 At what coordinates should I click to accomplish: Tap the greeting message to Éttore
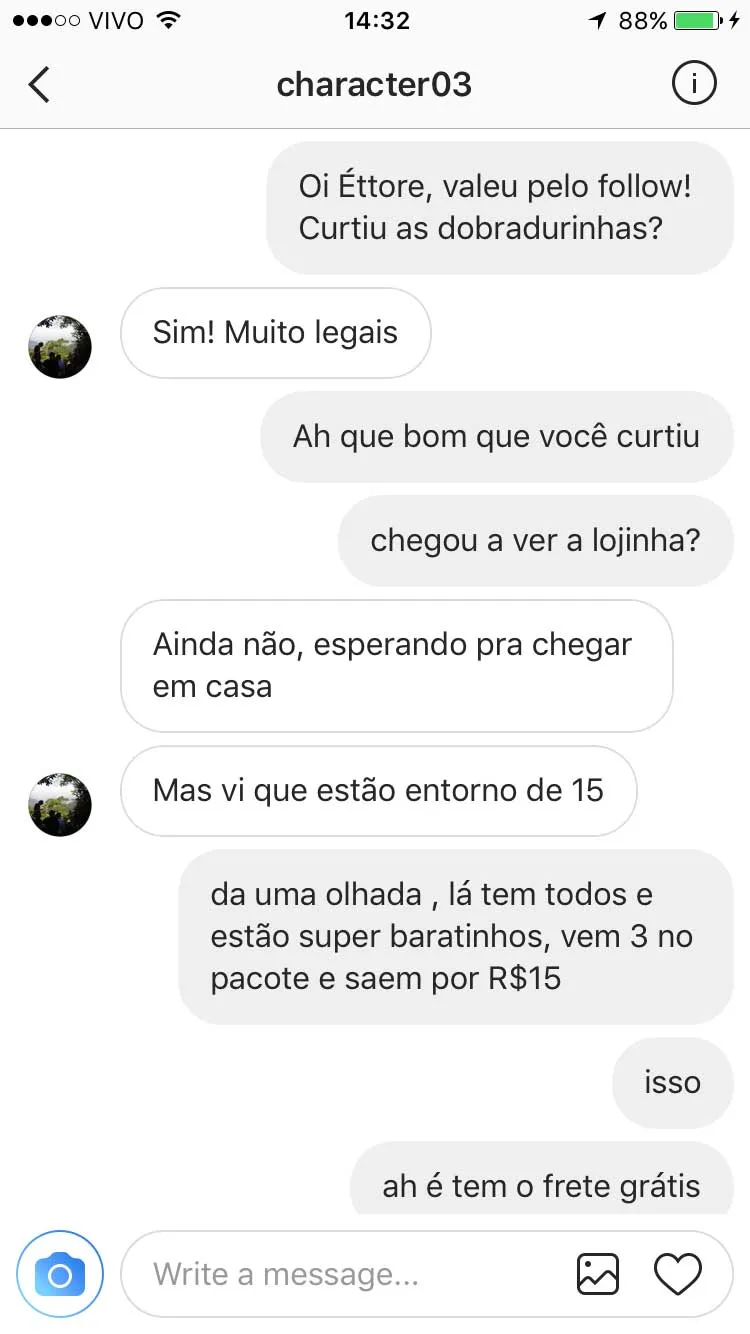(x=498, y=207)
